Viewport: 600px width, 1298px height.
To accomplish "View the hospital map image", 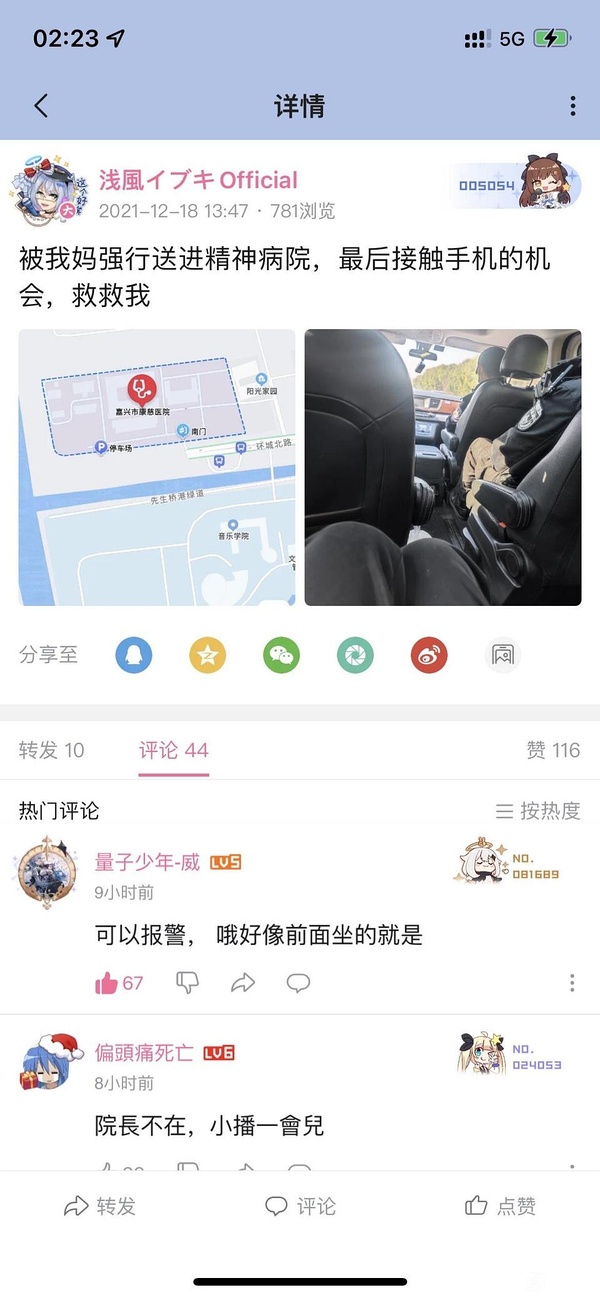I will (x=157, y=467).
